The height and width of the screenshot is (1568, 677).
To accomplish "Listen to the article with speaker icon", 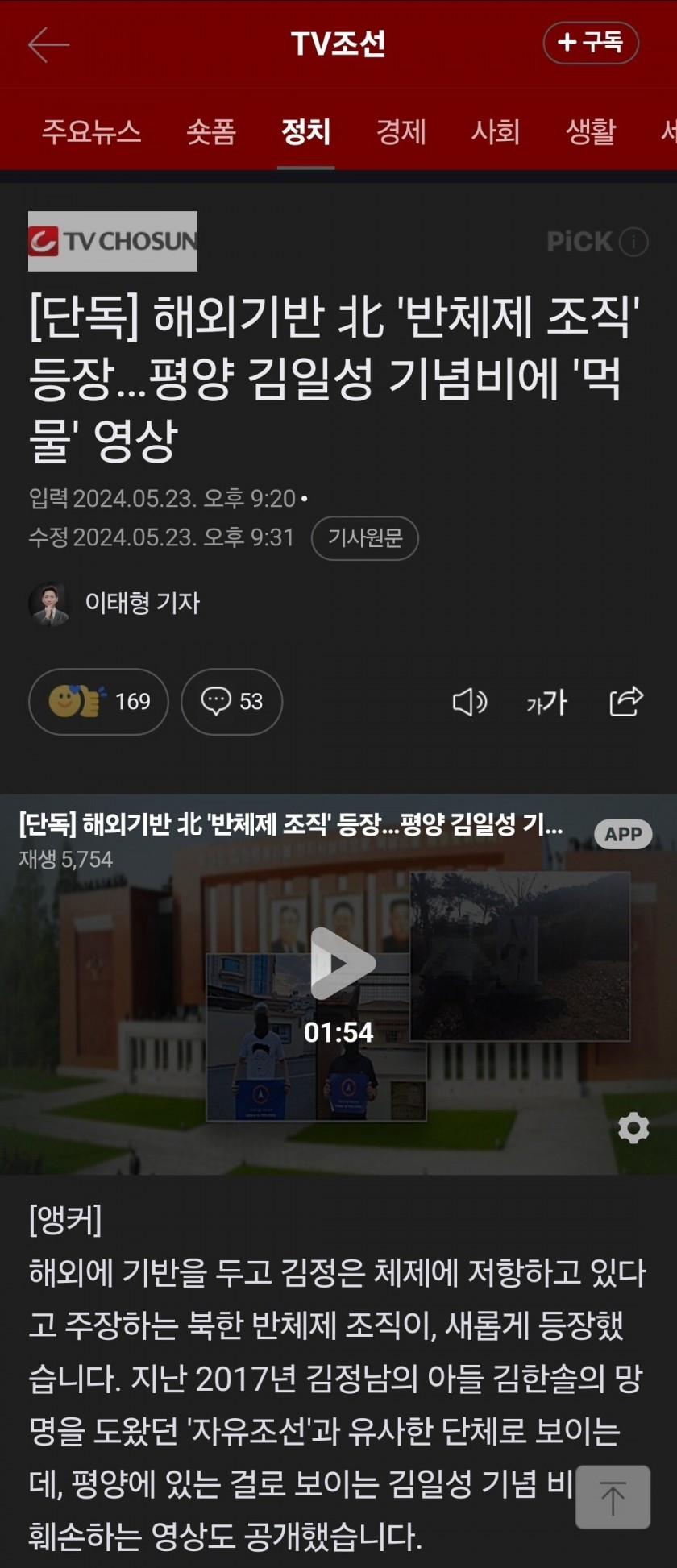I will [x=469, y=702].
